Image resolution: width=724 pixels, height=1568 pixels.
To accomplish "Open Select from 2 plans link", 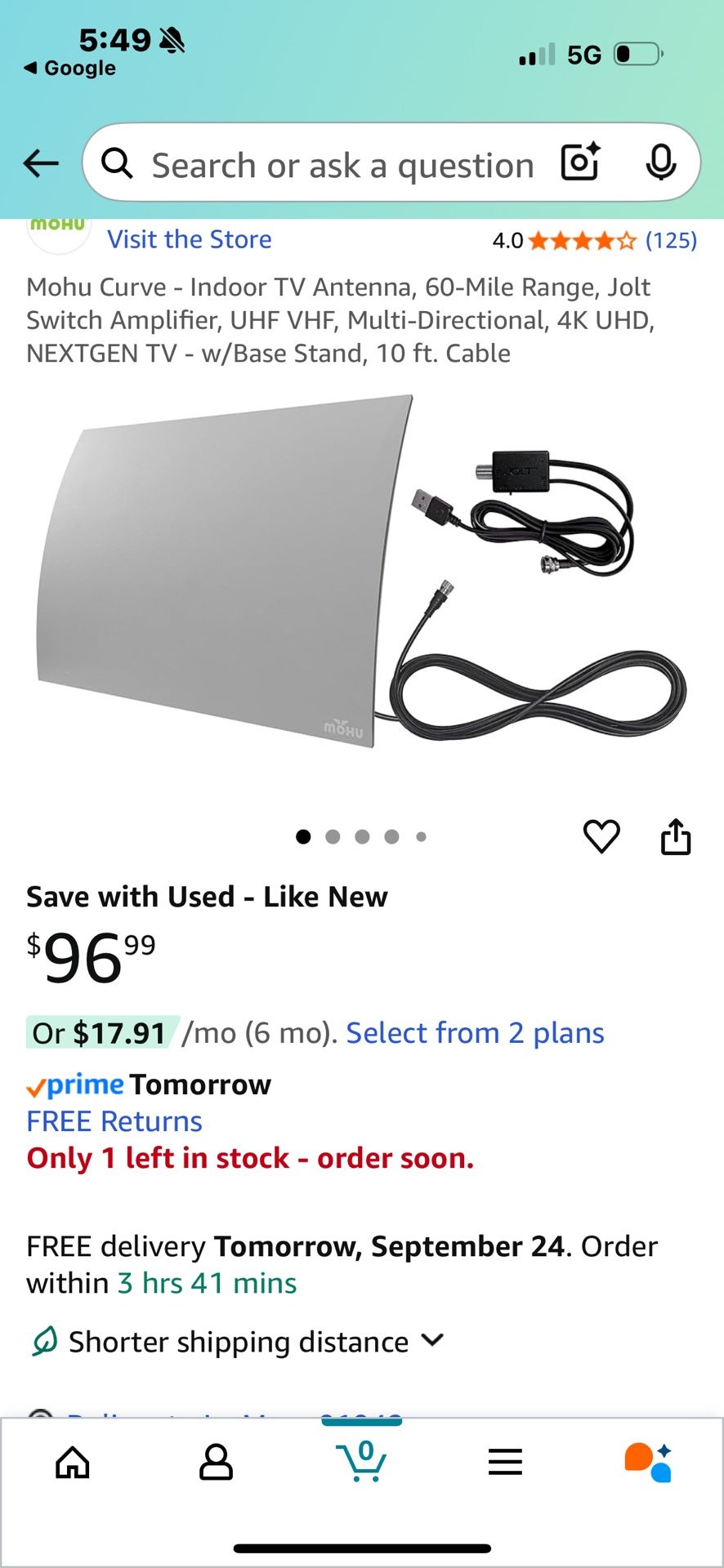I will [475, 1033].
